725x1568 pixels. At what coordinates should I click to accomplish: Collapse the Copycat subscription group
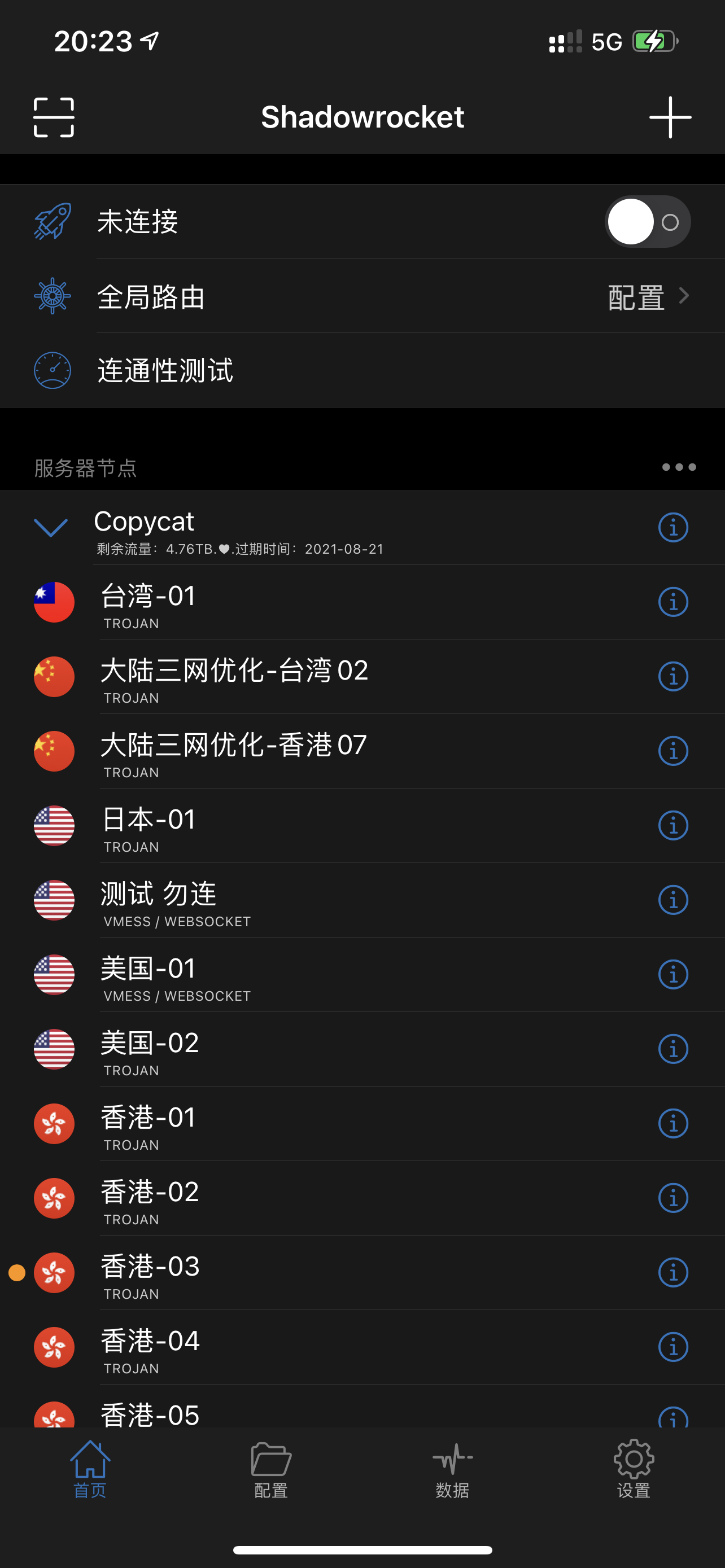point(50,527)
